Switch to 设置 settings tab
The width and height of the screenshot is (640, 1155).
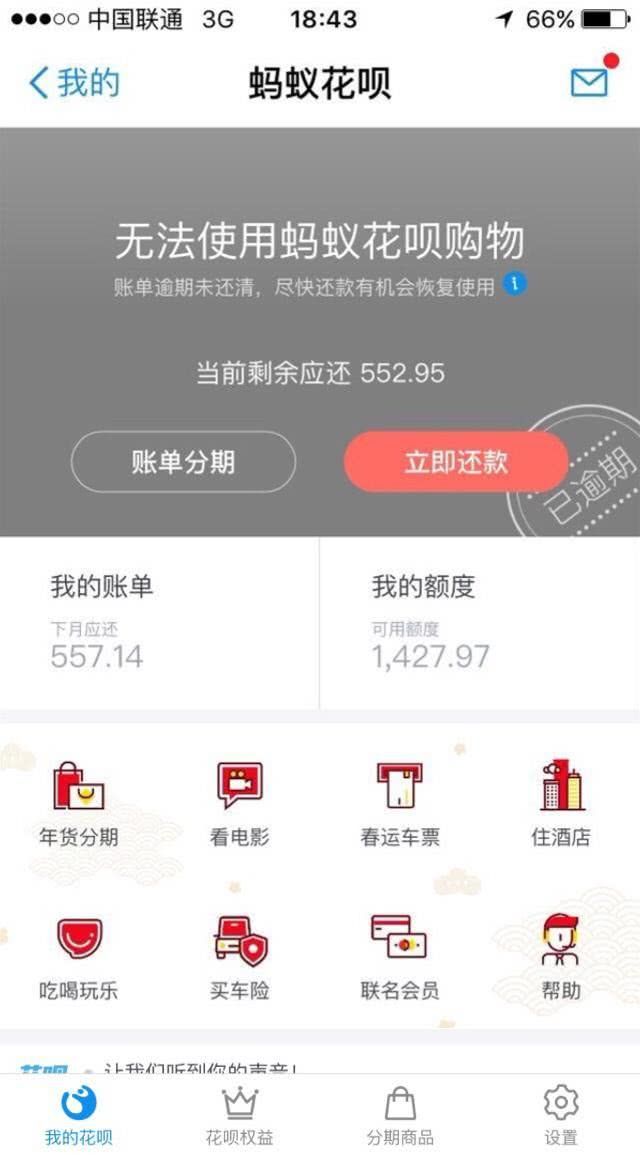point(561,1114)
